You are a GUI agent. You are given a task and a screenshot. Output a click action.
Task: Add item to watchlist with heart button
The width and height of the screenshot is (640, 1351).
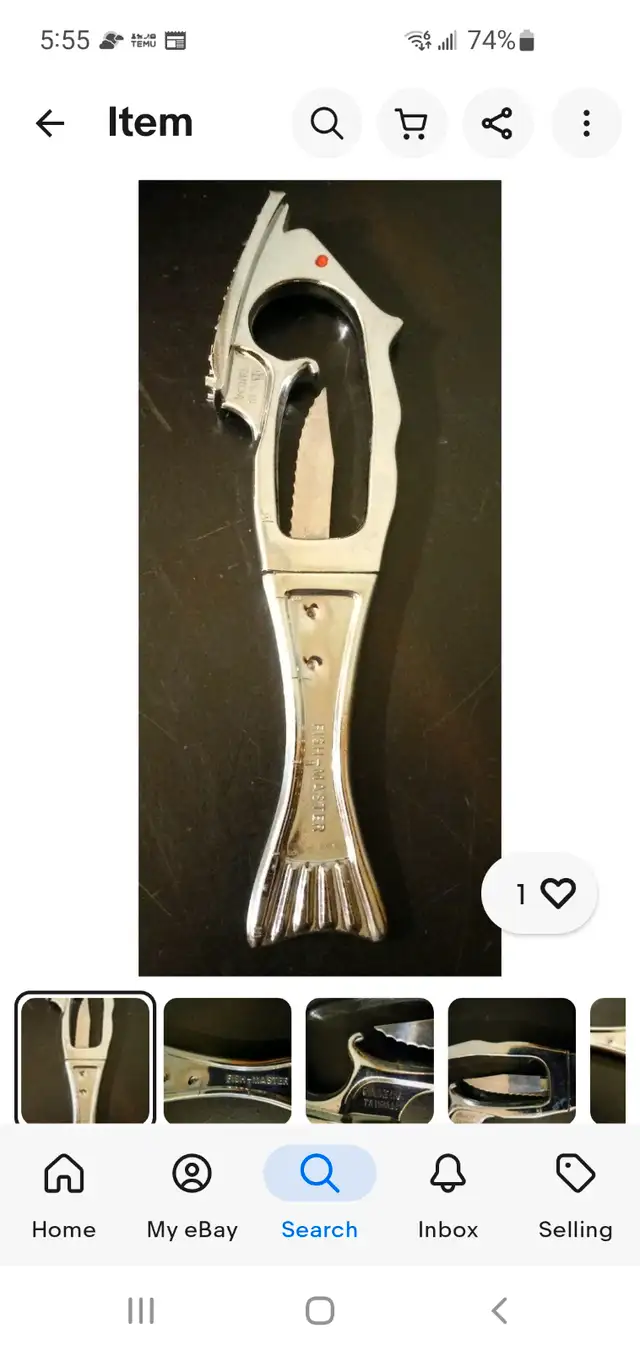pos(540,893)
